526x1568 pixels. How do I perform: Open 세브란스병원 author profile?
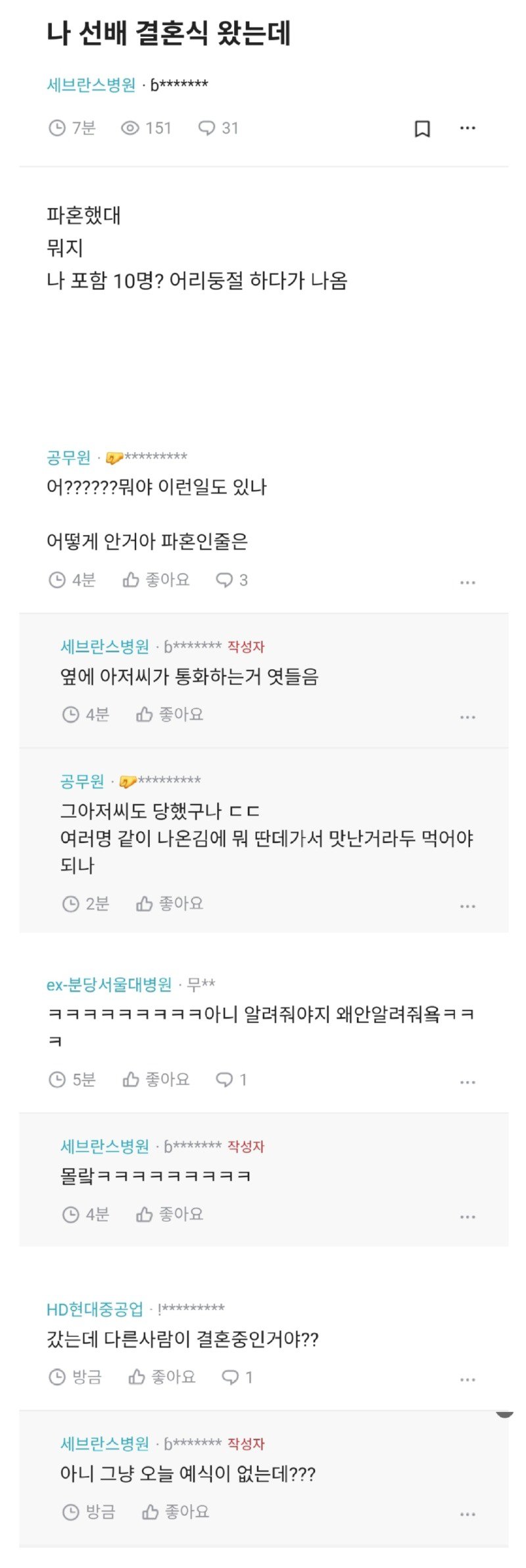[x=91, y=84]
